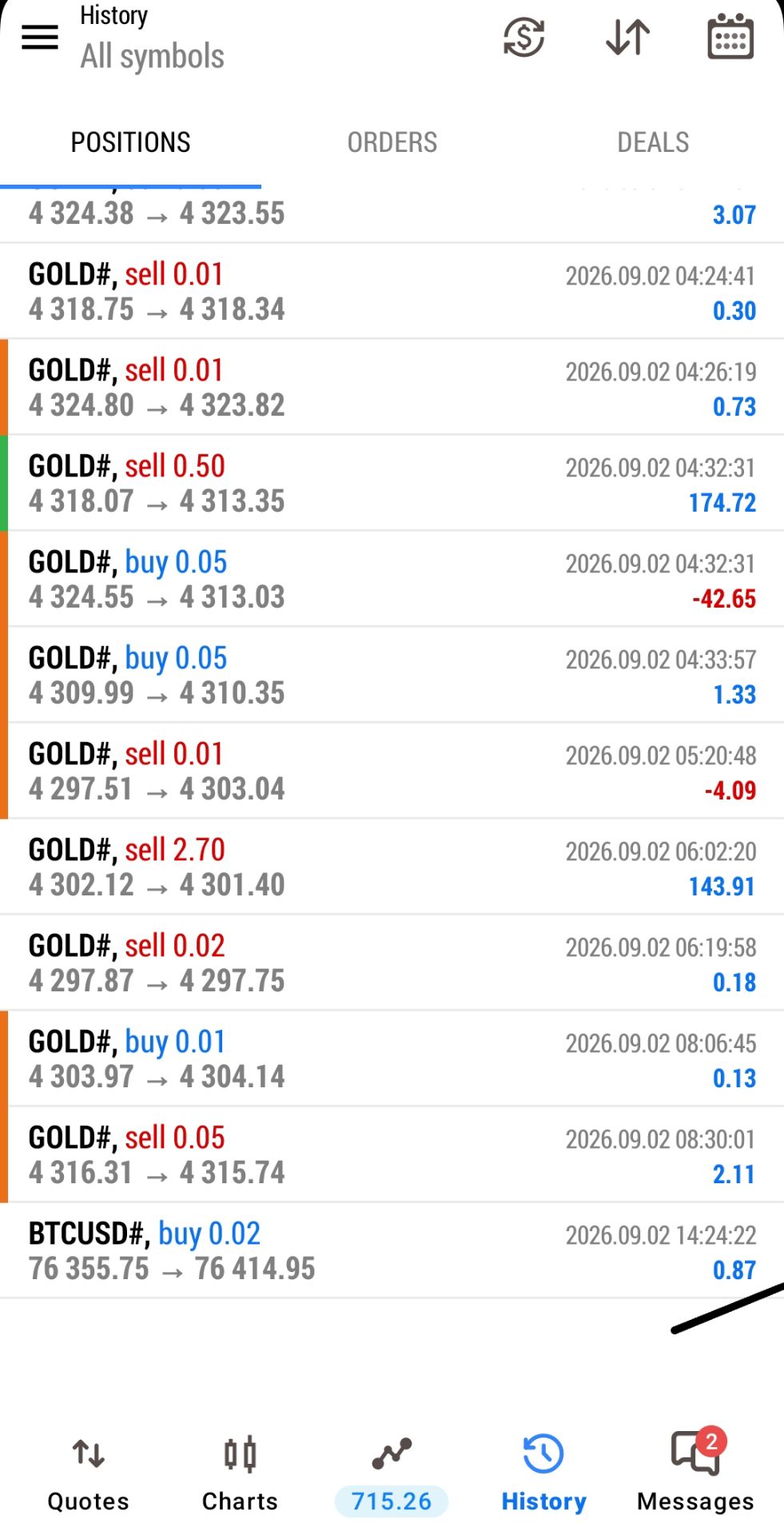Open the calendar date range picker
The image size is (784, 1535).
pos(730,37)
